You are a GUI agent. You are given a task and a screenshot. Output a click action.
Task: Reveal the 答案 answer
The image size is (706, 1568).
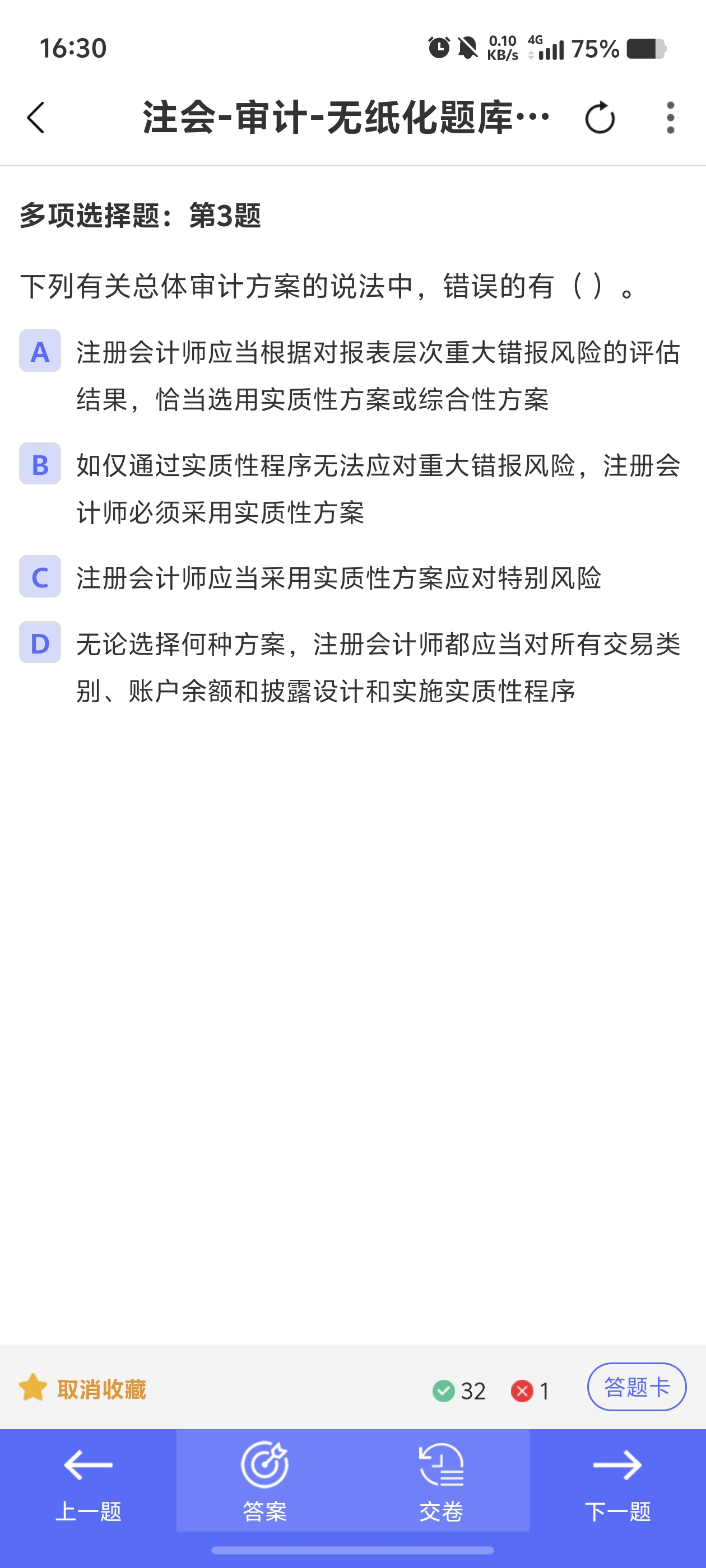click(264, 1480)
